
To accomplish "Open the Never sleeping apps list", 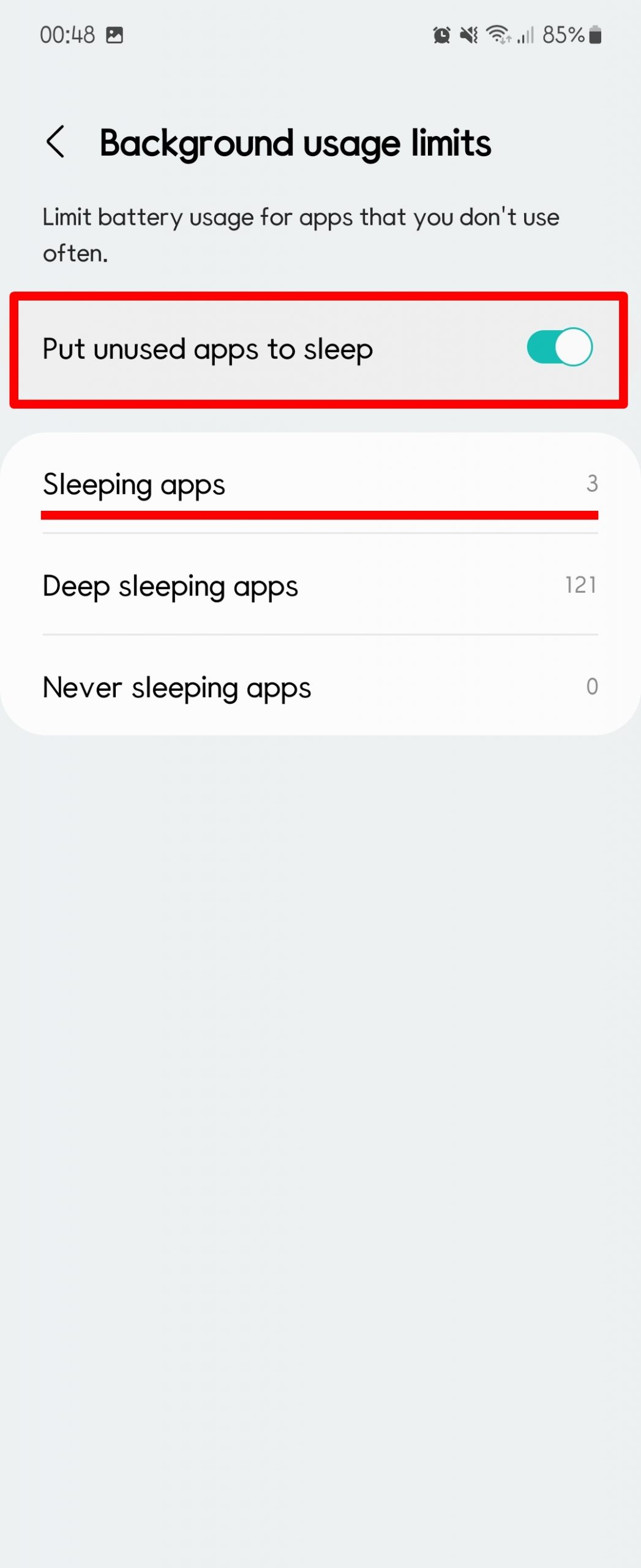I will [320, 687].
